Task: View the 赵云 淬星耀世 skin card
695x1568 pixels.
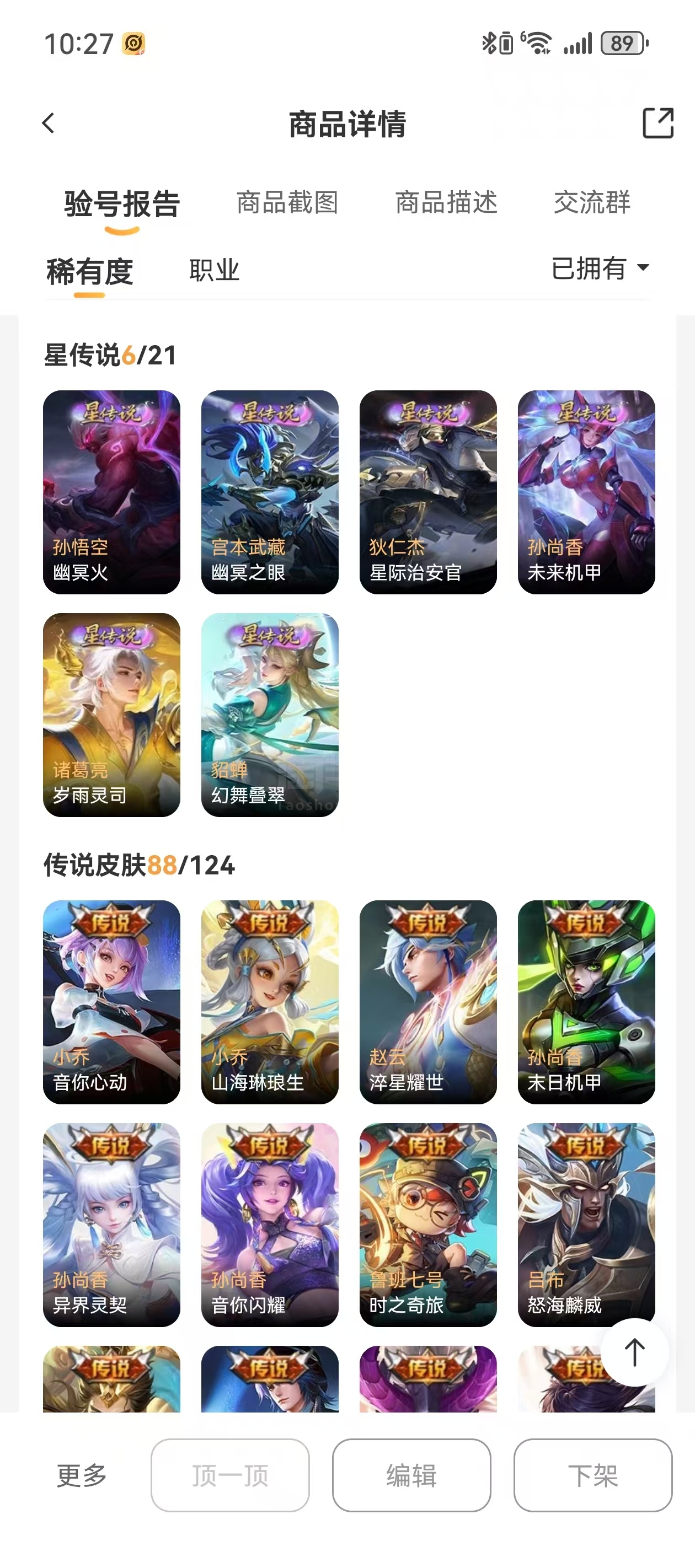Action: [428, 1002]
